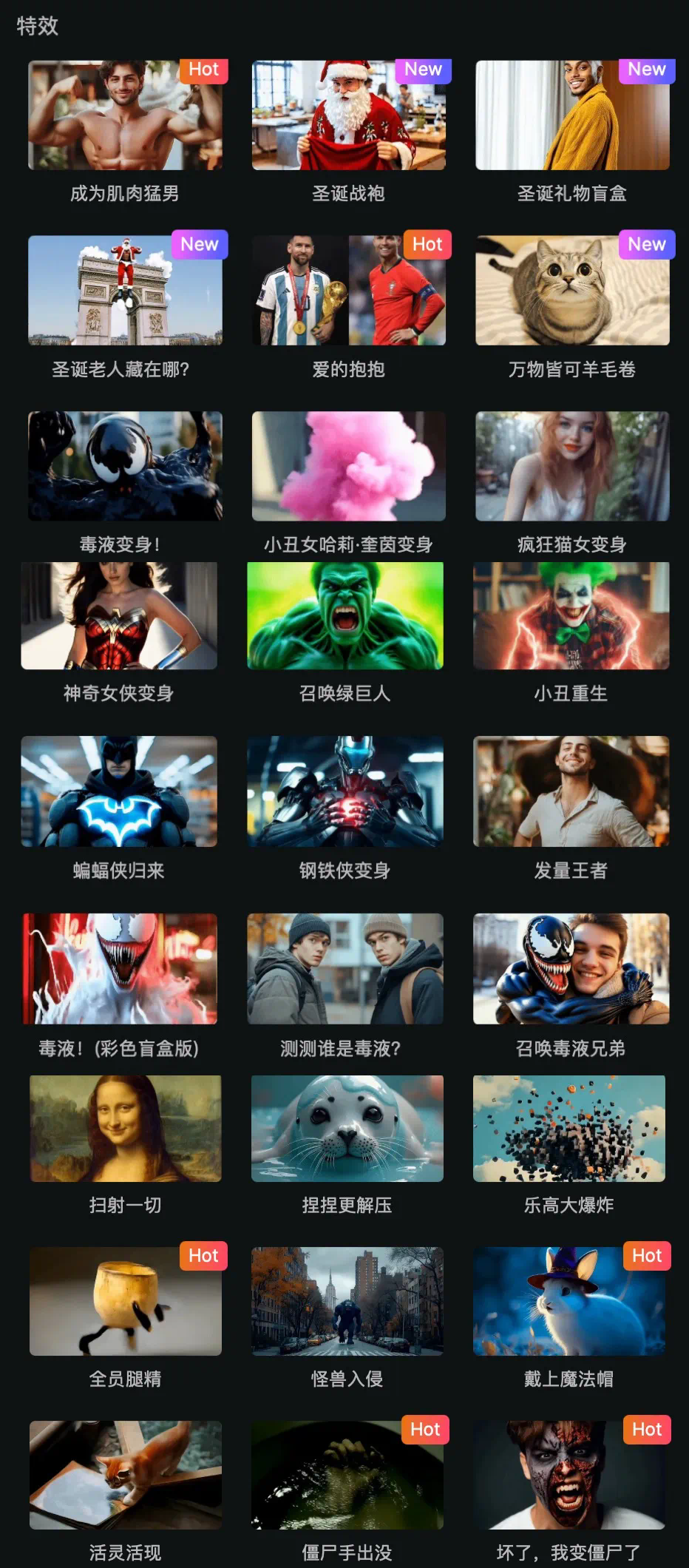Select the 小丑女哈莉·奎茵变身 effect

(347, 466)
